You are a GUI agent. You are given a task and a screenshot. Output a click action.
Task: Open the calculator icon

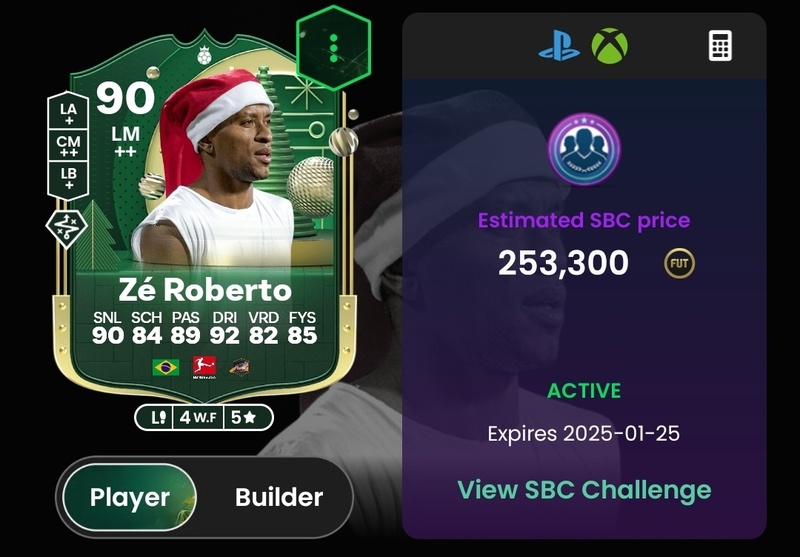pyautogui.click(x=720, y=45)
